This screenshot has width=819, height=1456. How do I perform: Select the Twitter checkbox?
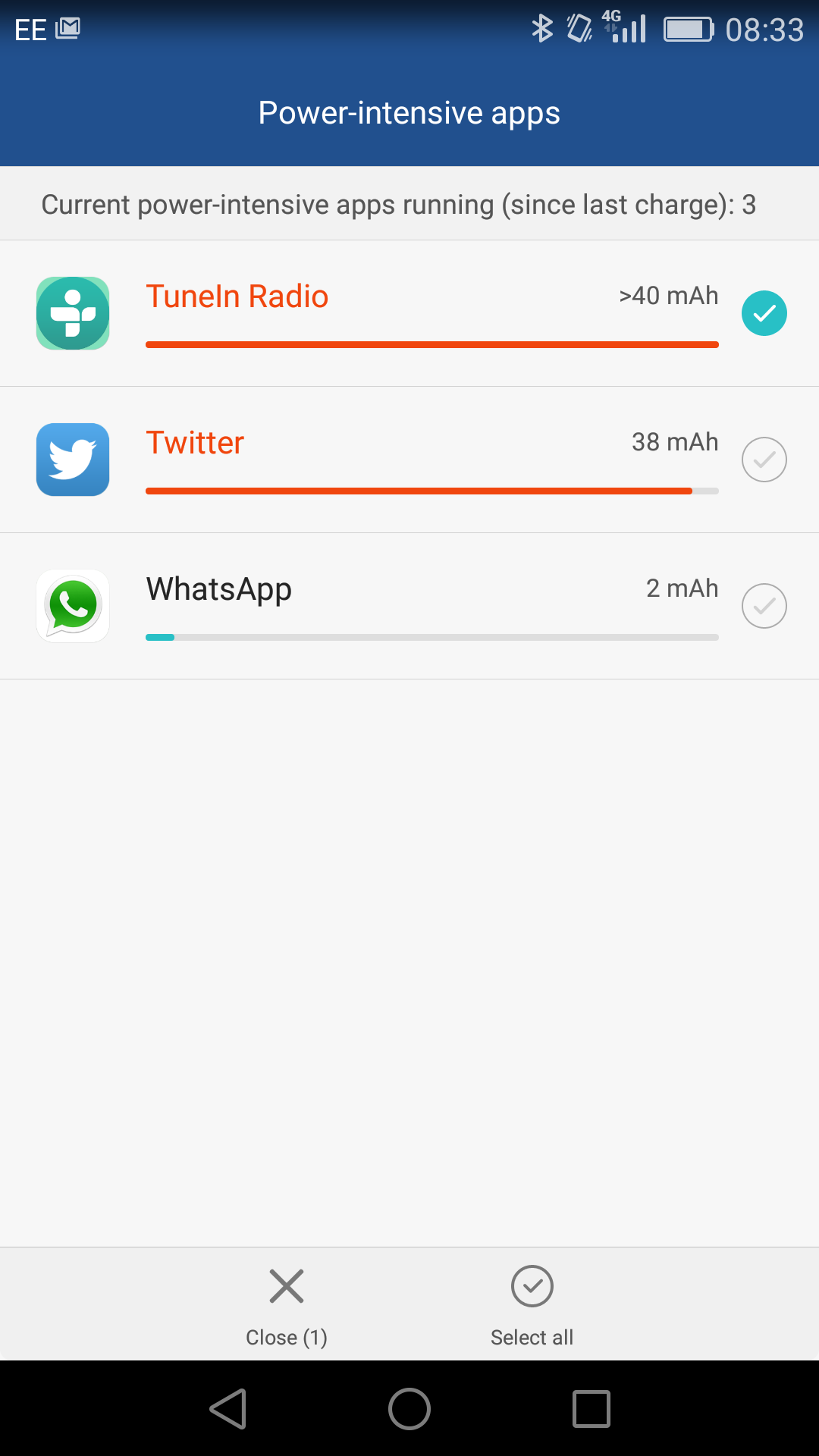click(x=764, y=460)
